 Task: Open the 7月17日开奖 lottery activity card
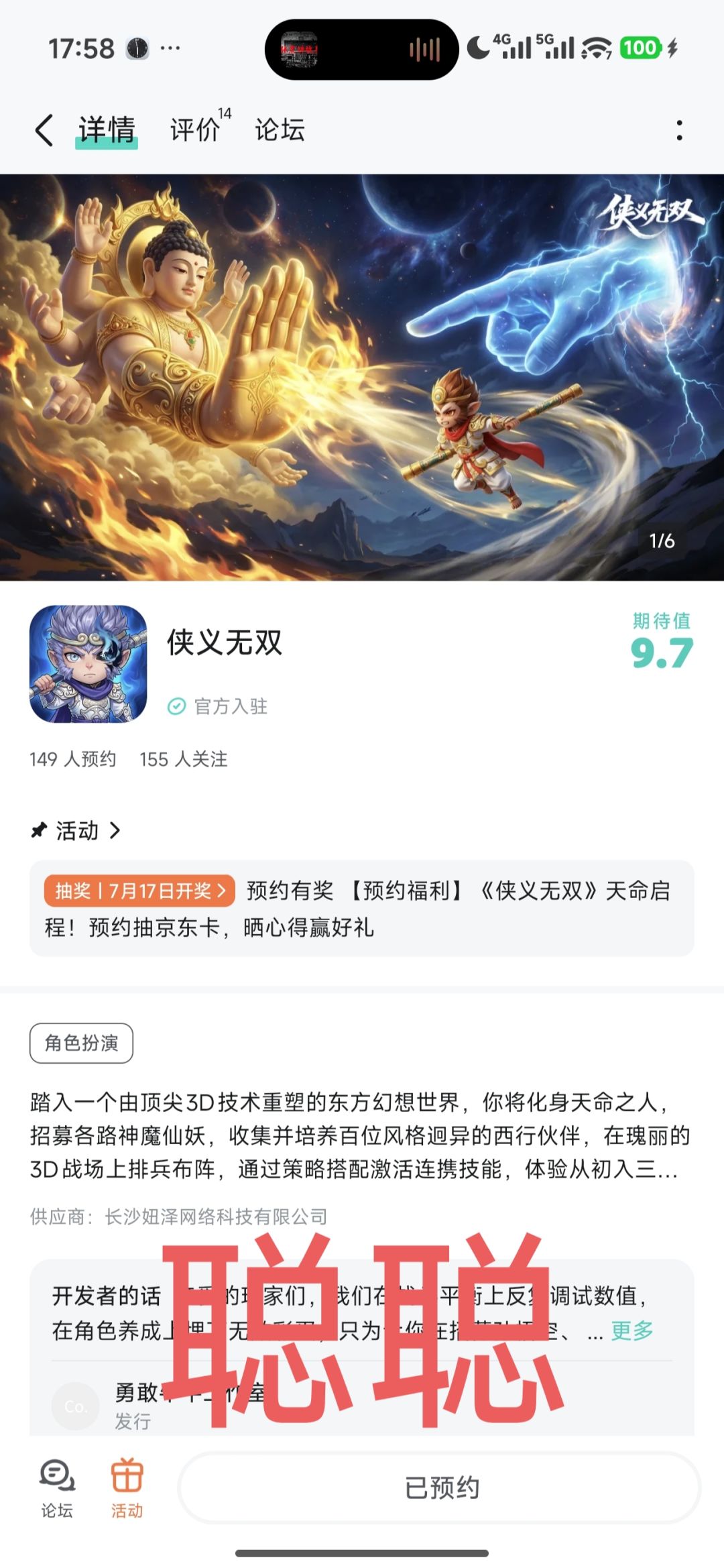click(362, 908)
